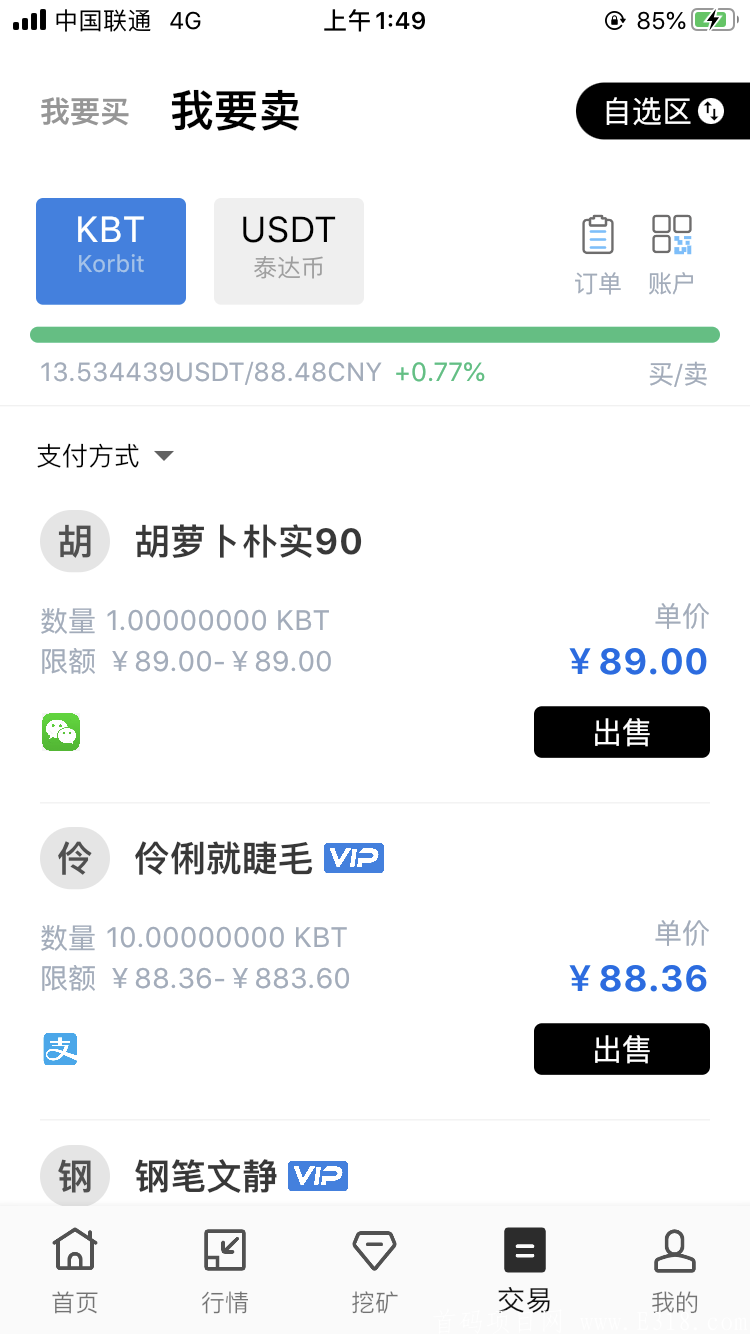Select the KBT Korbit coin
The image size is (750, 1334).
(111, 251)
